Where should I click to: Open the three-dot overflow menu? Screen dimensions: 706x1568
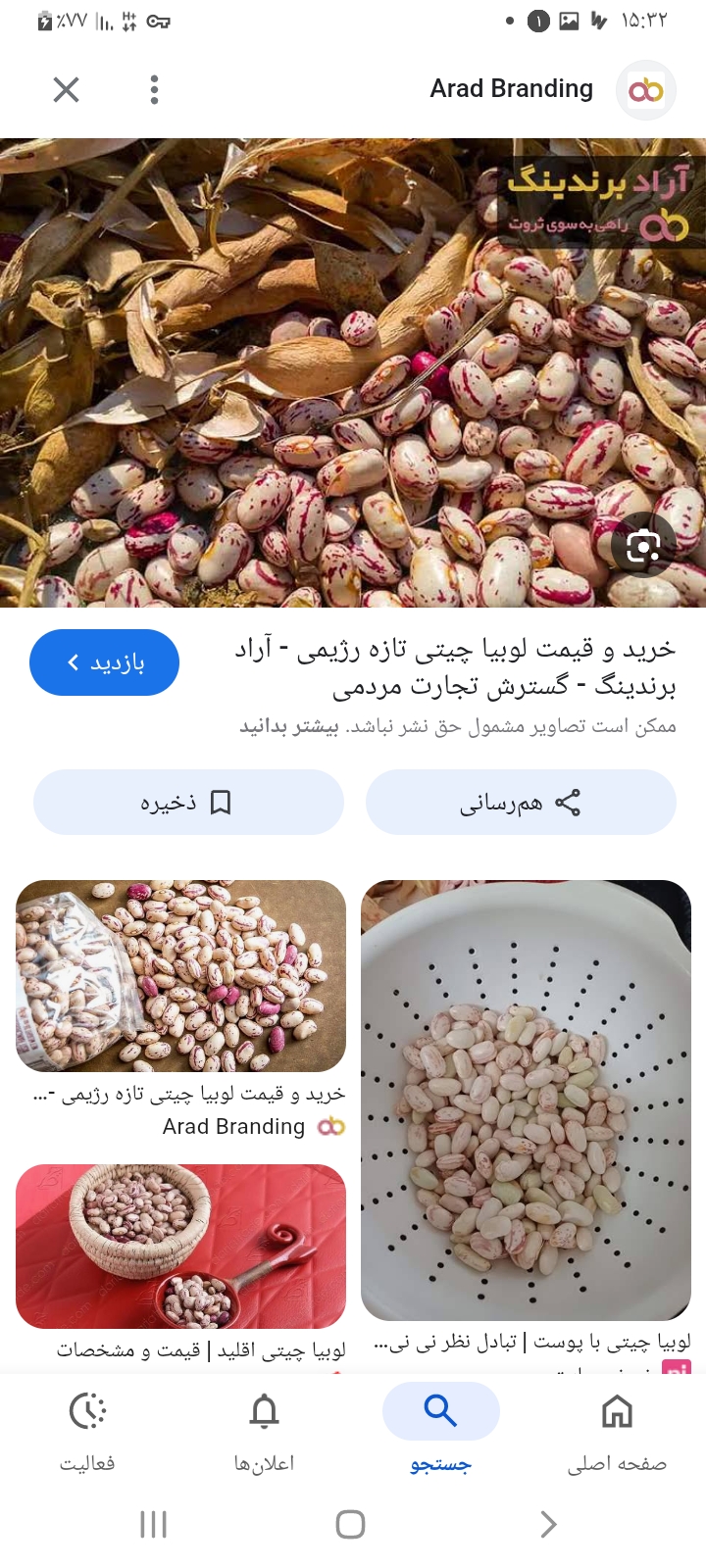coord(154,90)
